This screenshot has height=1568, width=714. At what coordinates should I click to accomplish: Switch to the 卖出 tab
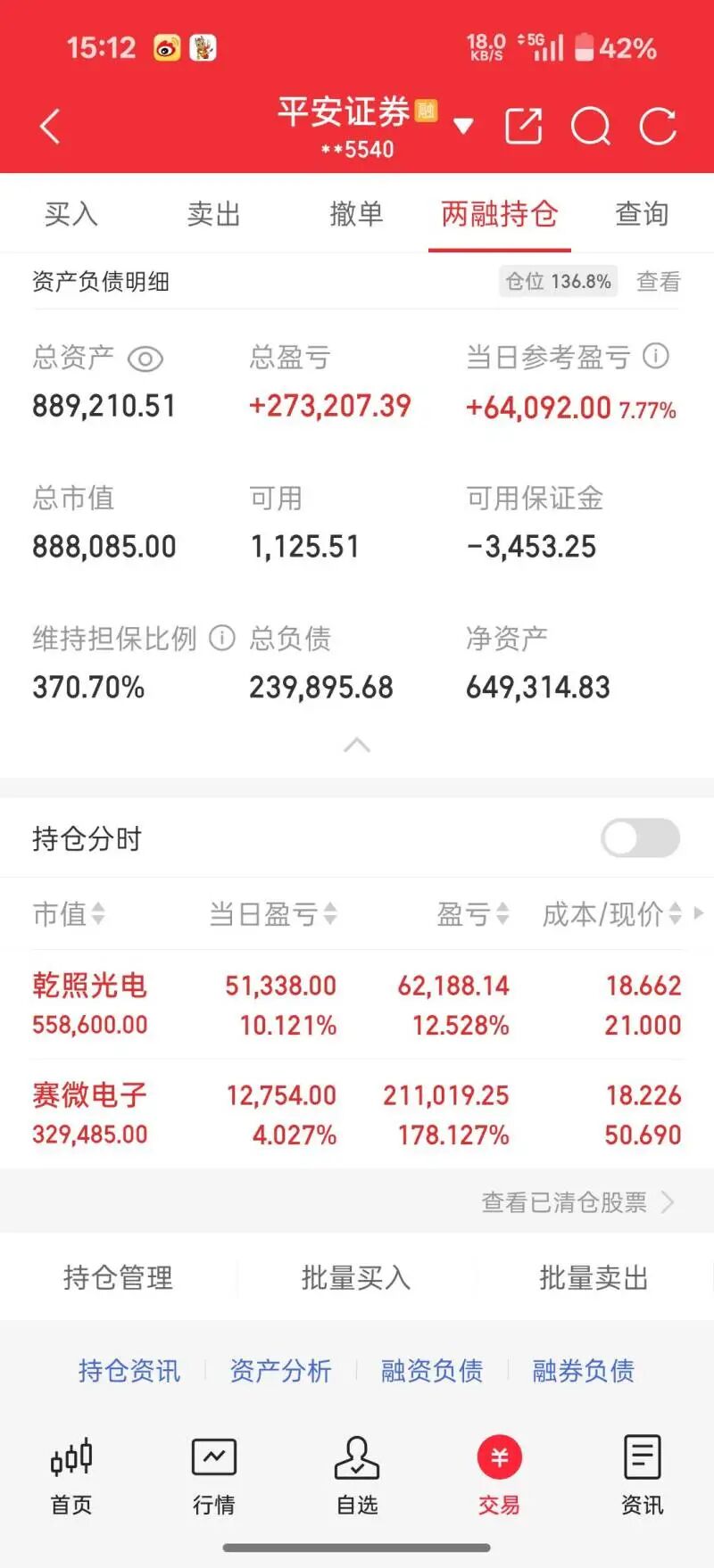(214, 214)
